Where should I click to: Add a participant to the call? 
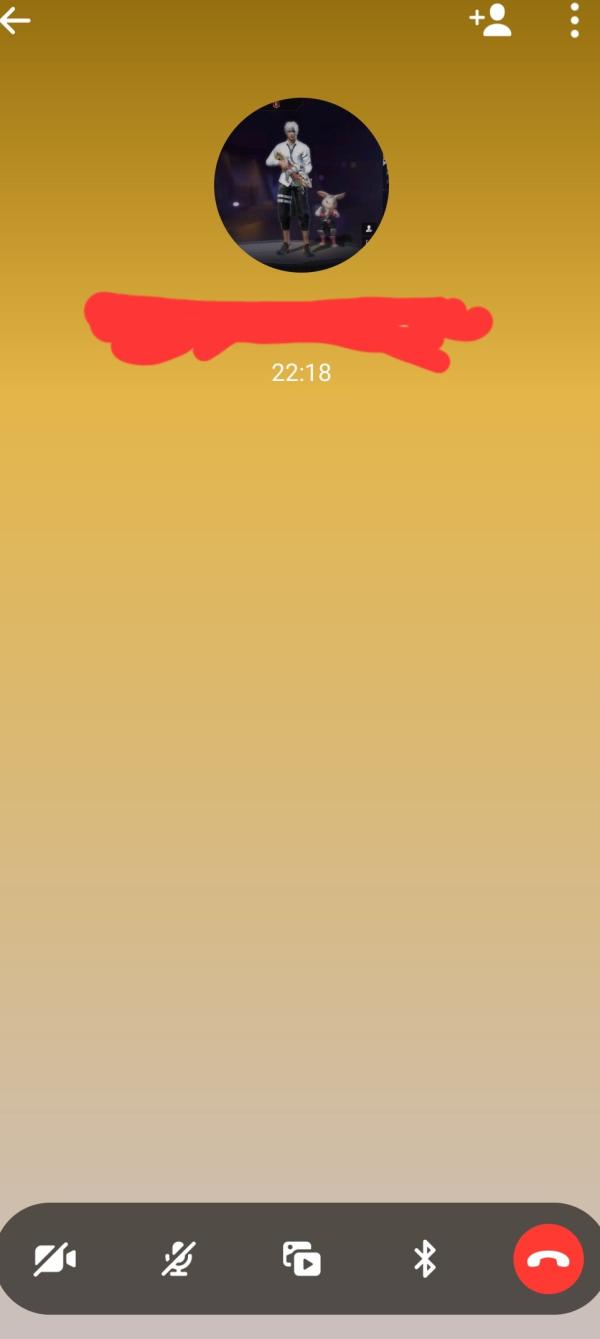pos(490,21)
